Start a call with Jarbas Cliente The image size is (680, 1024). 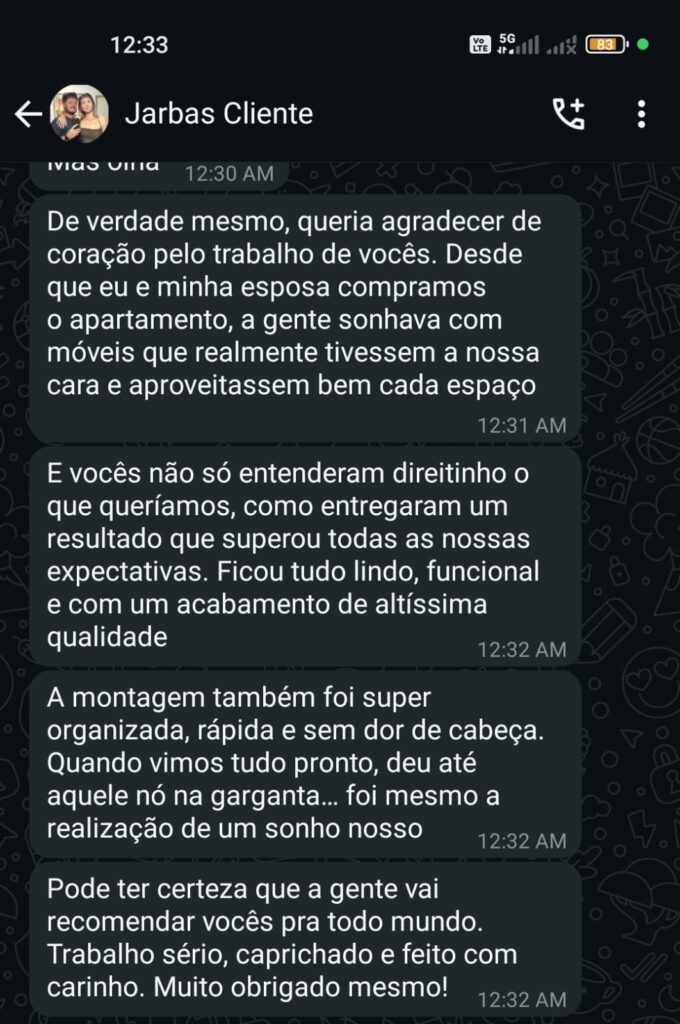[x=569, y=114]
